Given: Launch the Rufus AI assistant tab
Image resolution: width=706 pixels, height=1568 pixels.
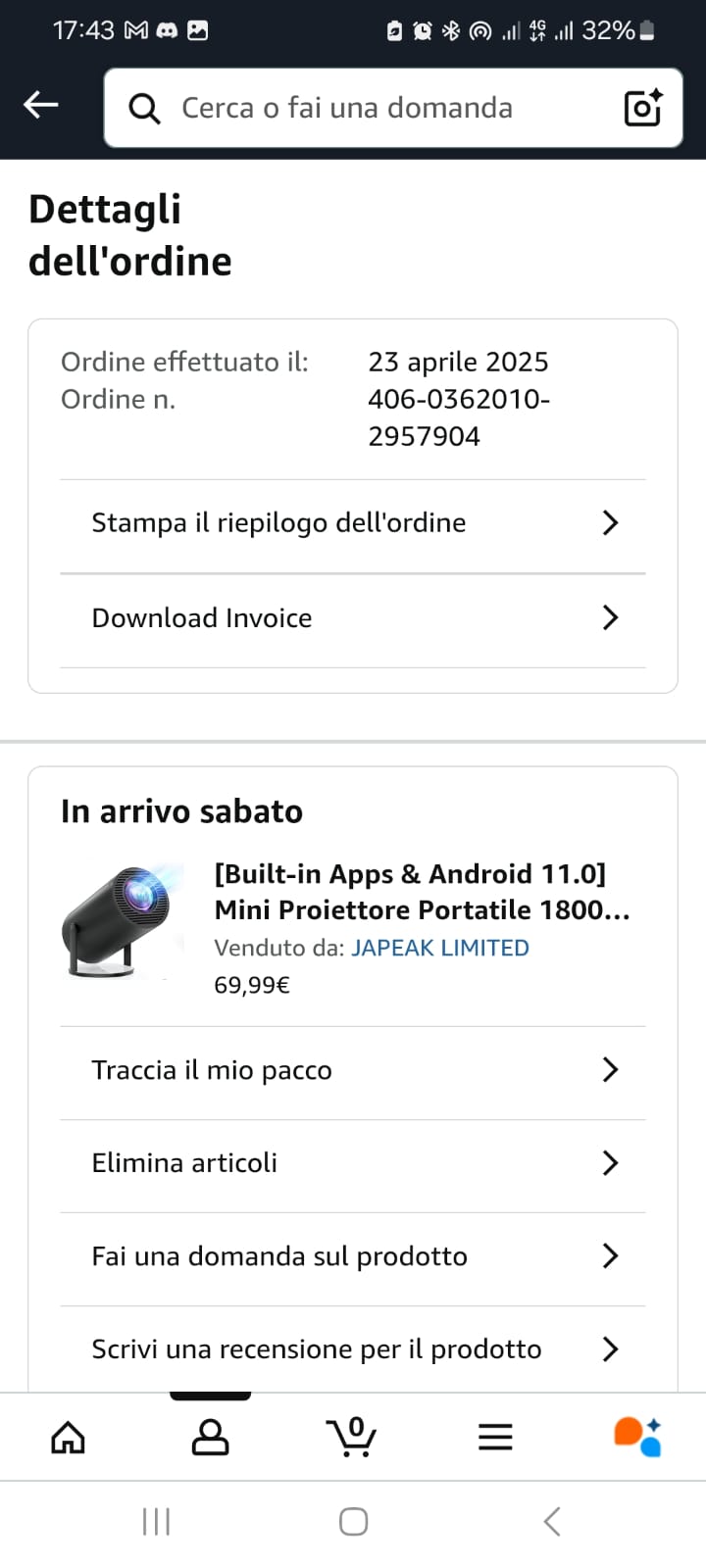Looking at the screenshot, I should pos(637,1438).
